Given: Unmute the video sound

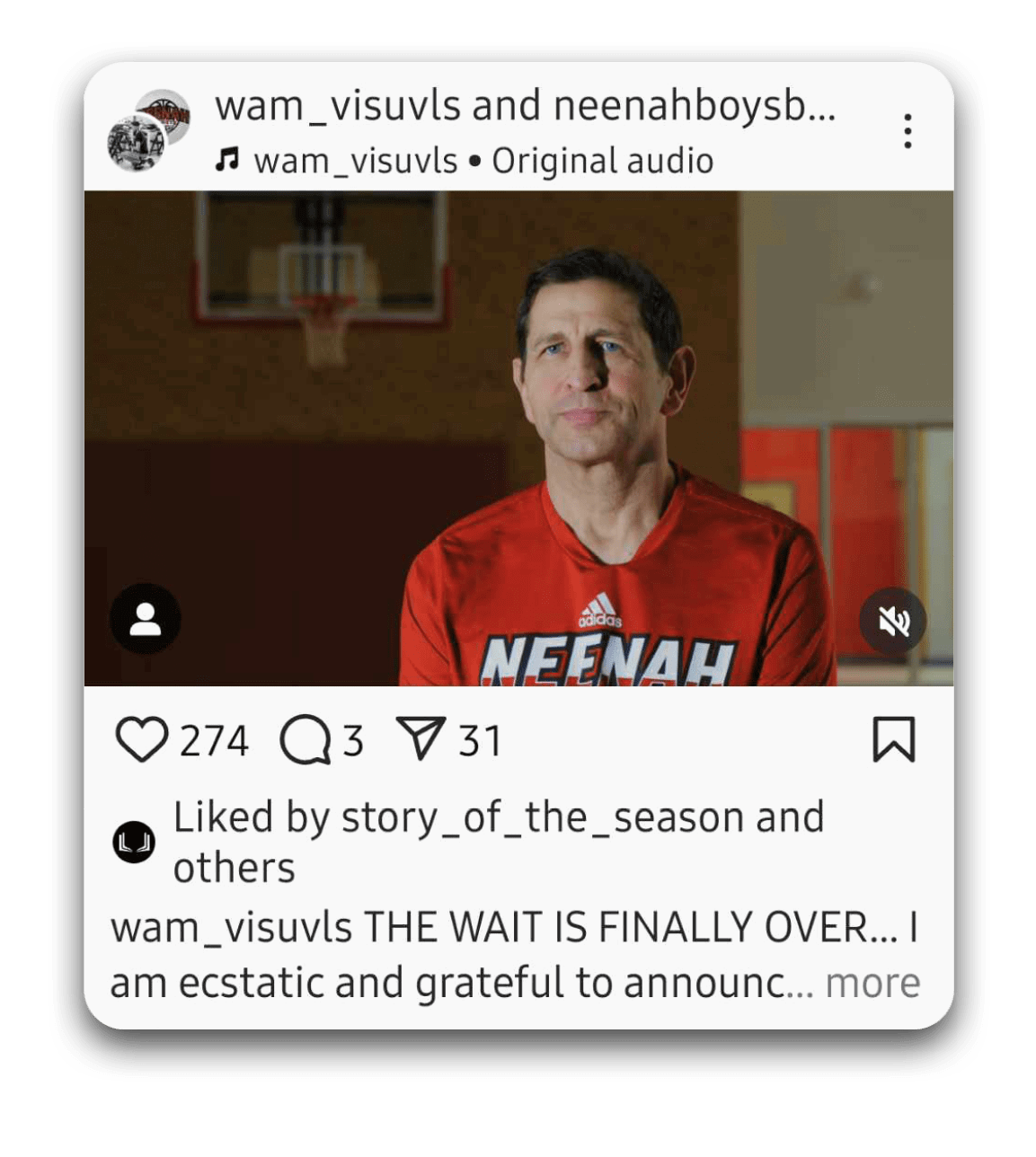Looking at the screenshot, I should (892, 621).
